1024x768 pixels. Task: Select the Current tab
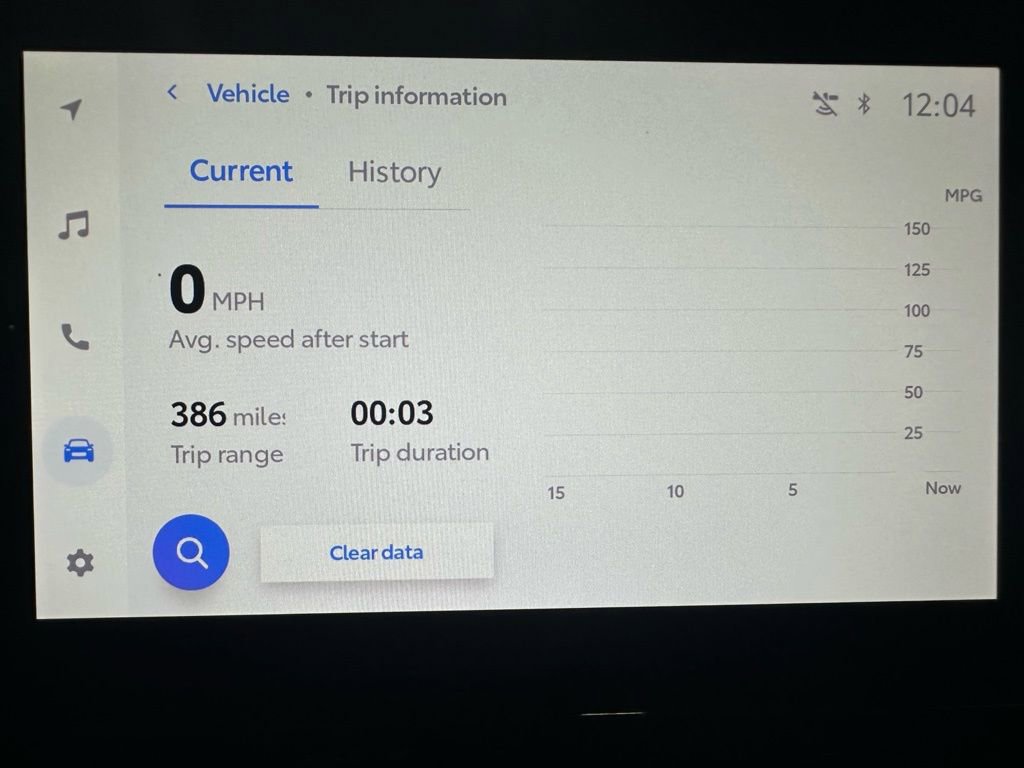(x=241, y=171)
